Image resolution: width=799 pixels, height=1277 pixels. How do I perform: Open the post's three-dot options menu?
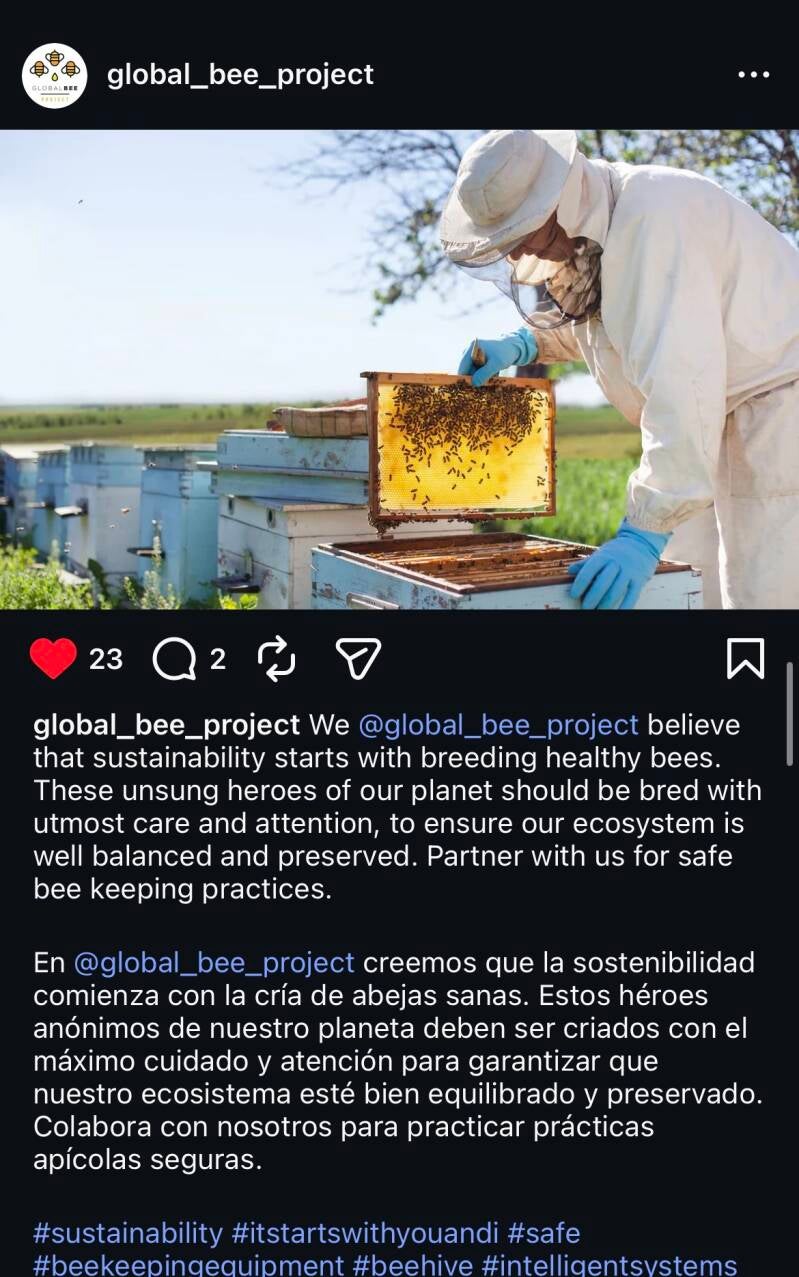click(753, 75)
